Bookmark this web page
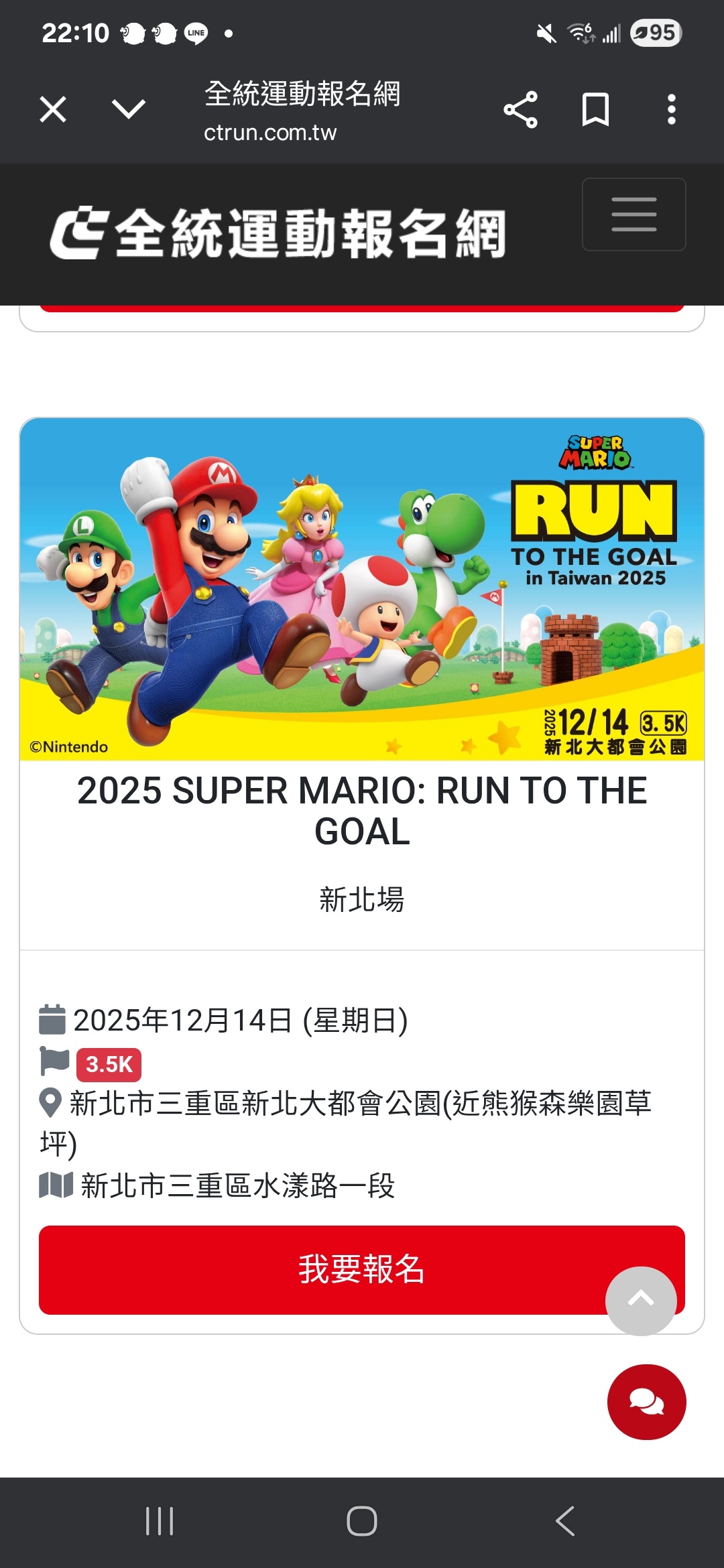 [x=595, y=109]
